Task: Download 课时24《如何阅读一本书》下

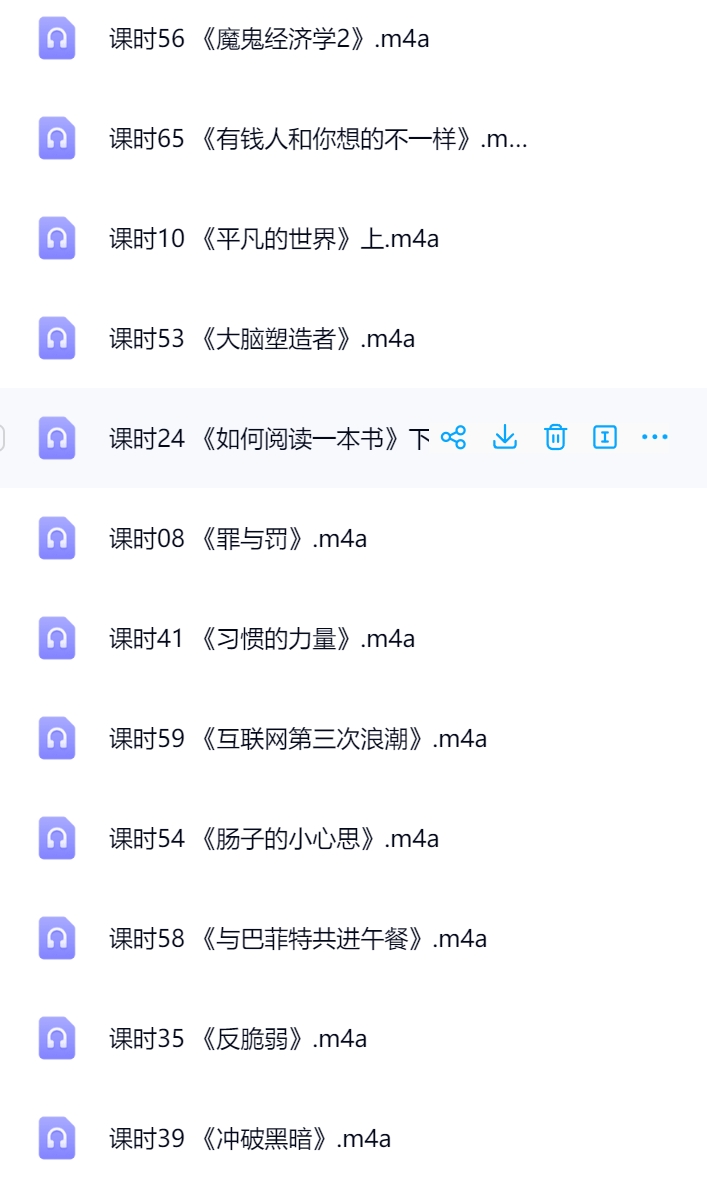Action: click(505, 437)
